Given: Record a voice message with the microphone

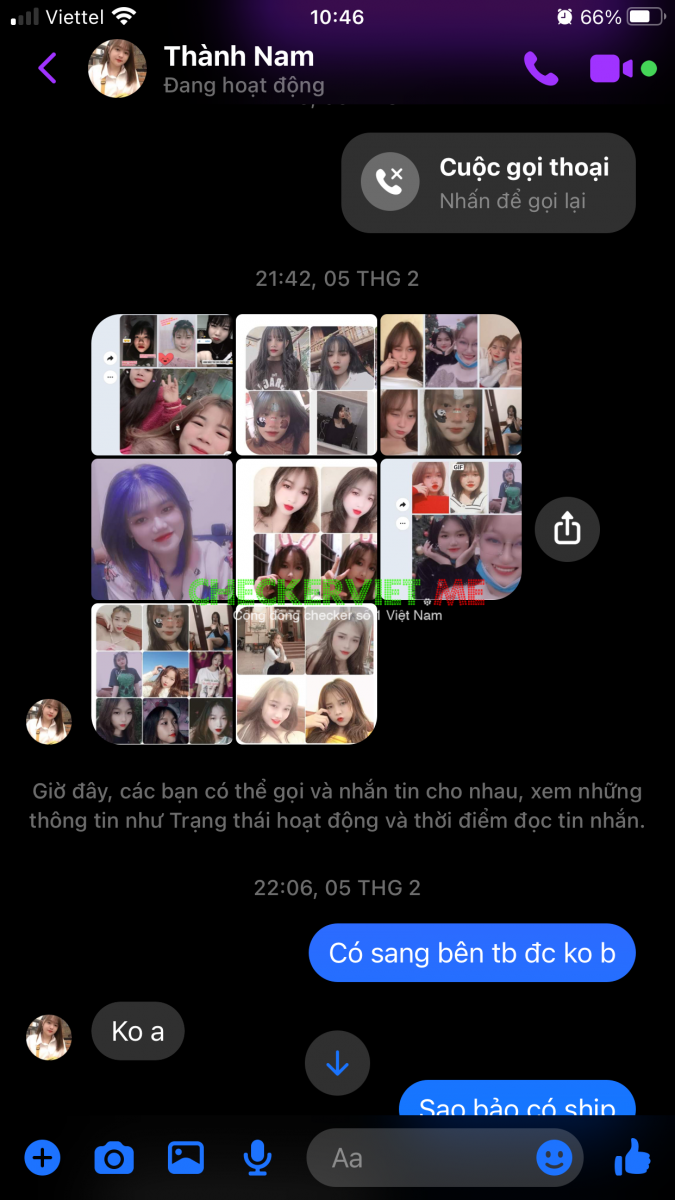Looking at the screenshot, I should (257, 1158).
